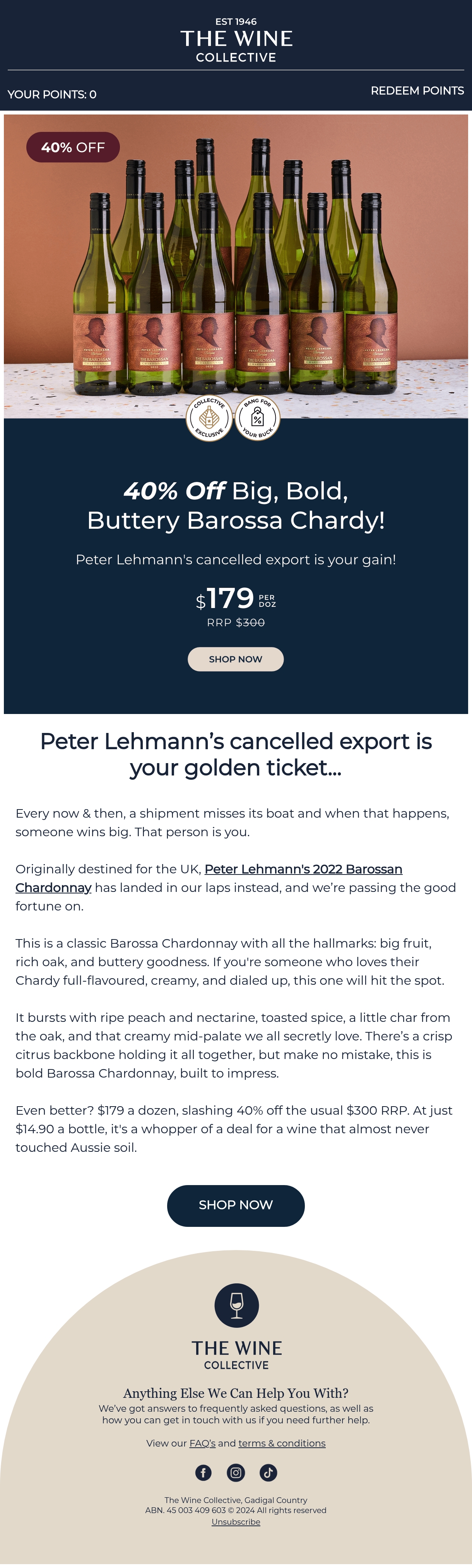Open Peter Lehmann's 2022 Barossan Chardonnay link

pyautogui.click(x=209, y=878)
